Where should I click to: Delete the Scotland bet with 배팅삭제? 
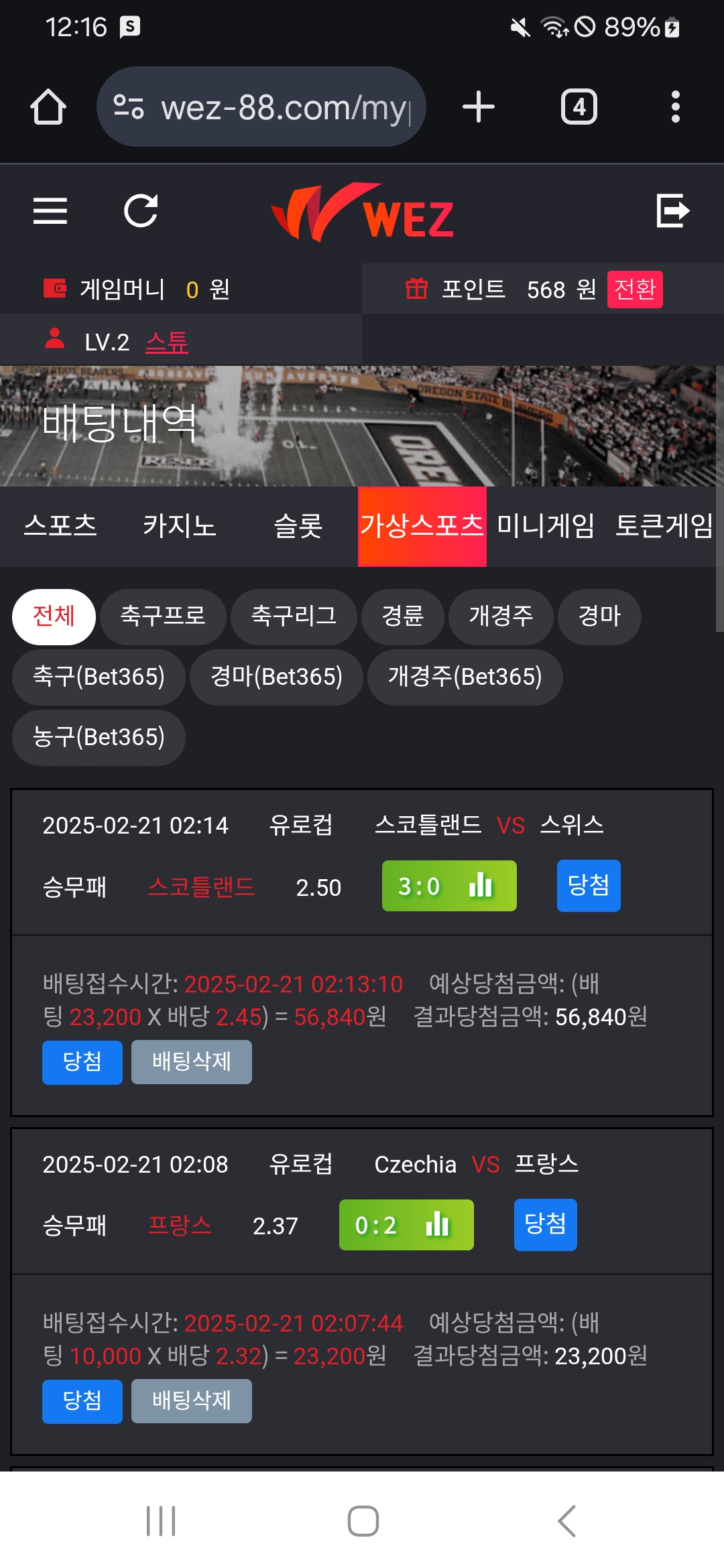tap(191, 1062)
